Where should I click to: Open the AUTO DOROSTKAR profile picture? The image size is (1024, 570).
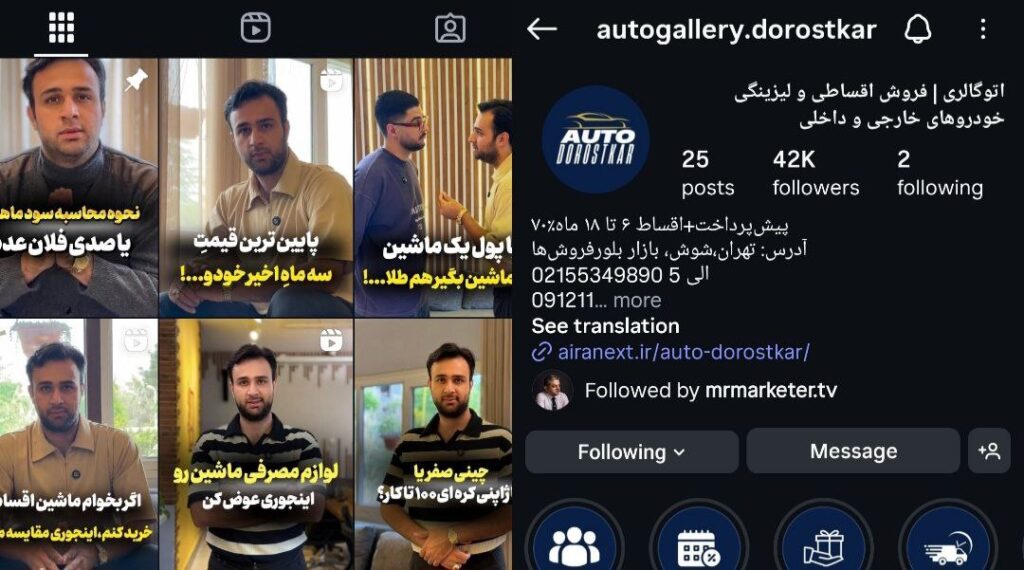tap(595, 140)
